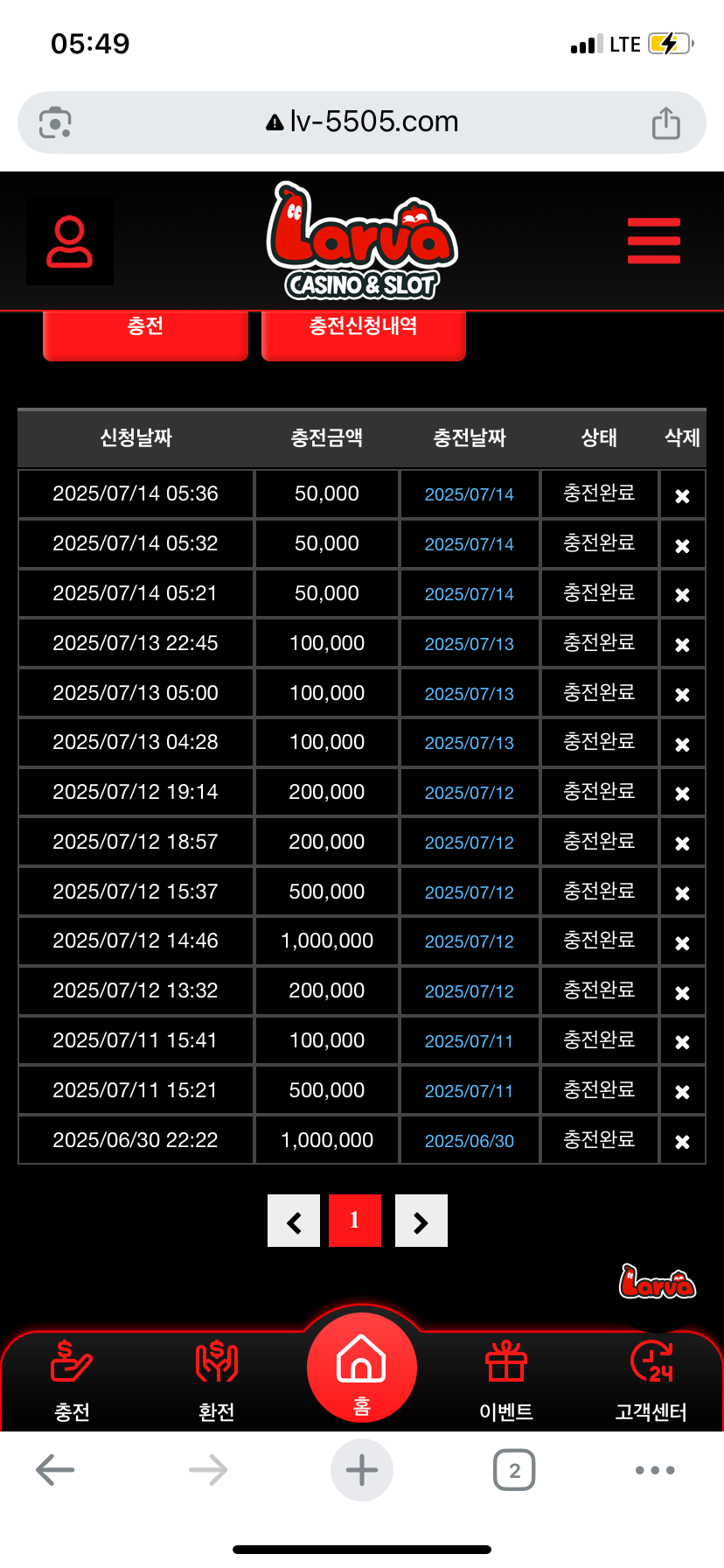Go back with the browser arrow
Viewport: 724px width, 1568px height.
[x=55, y=1470]
